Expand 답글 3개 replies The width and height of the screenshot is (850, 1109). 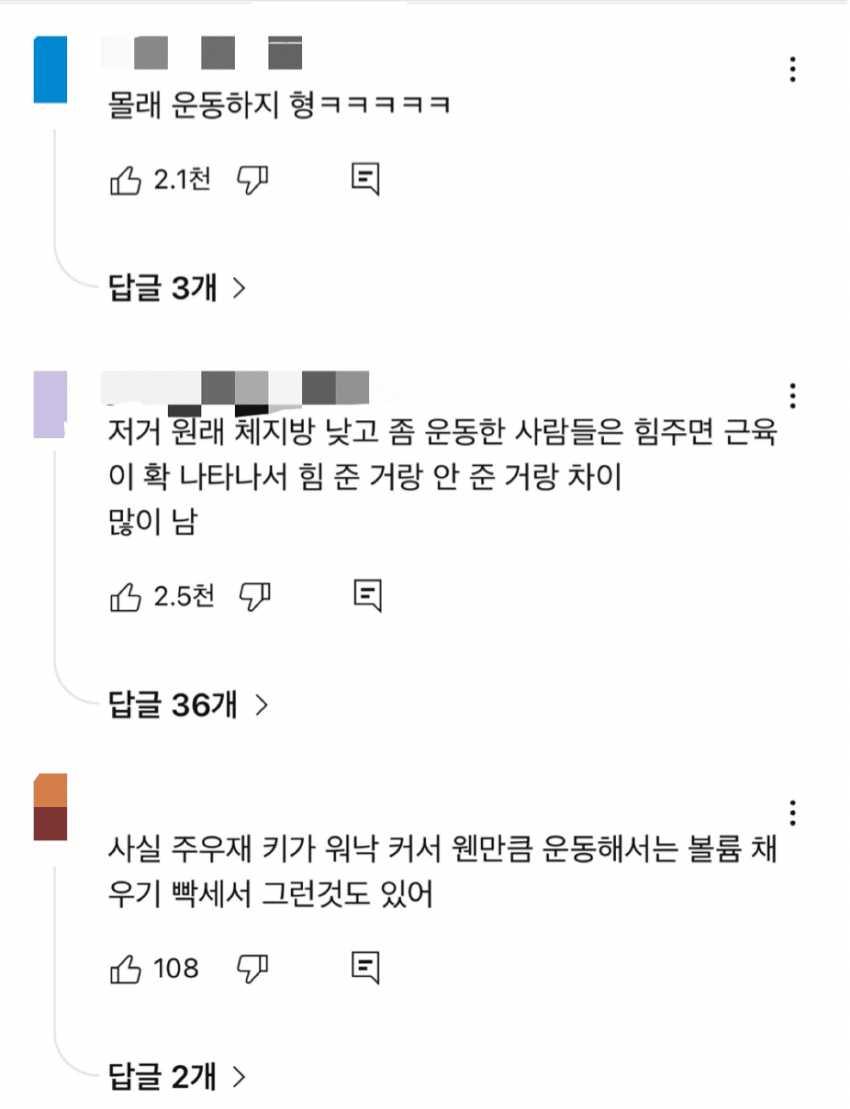pos(176,289)
